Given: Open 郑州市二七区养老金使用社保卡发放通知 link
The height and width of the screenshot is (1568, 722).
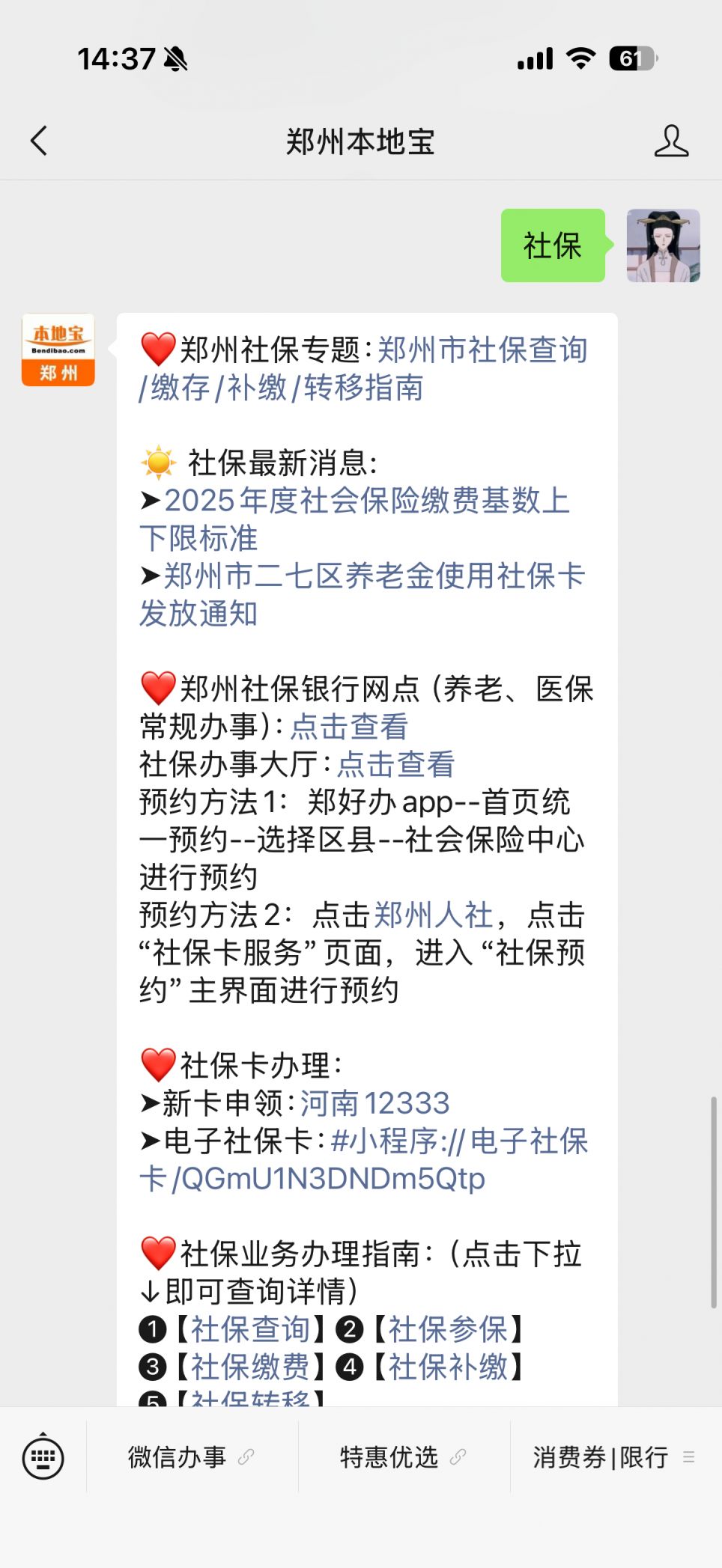Looking at the screenshot, I should pyautogui.click(x=374, y=576).
